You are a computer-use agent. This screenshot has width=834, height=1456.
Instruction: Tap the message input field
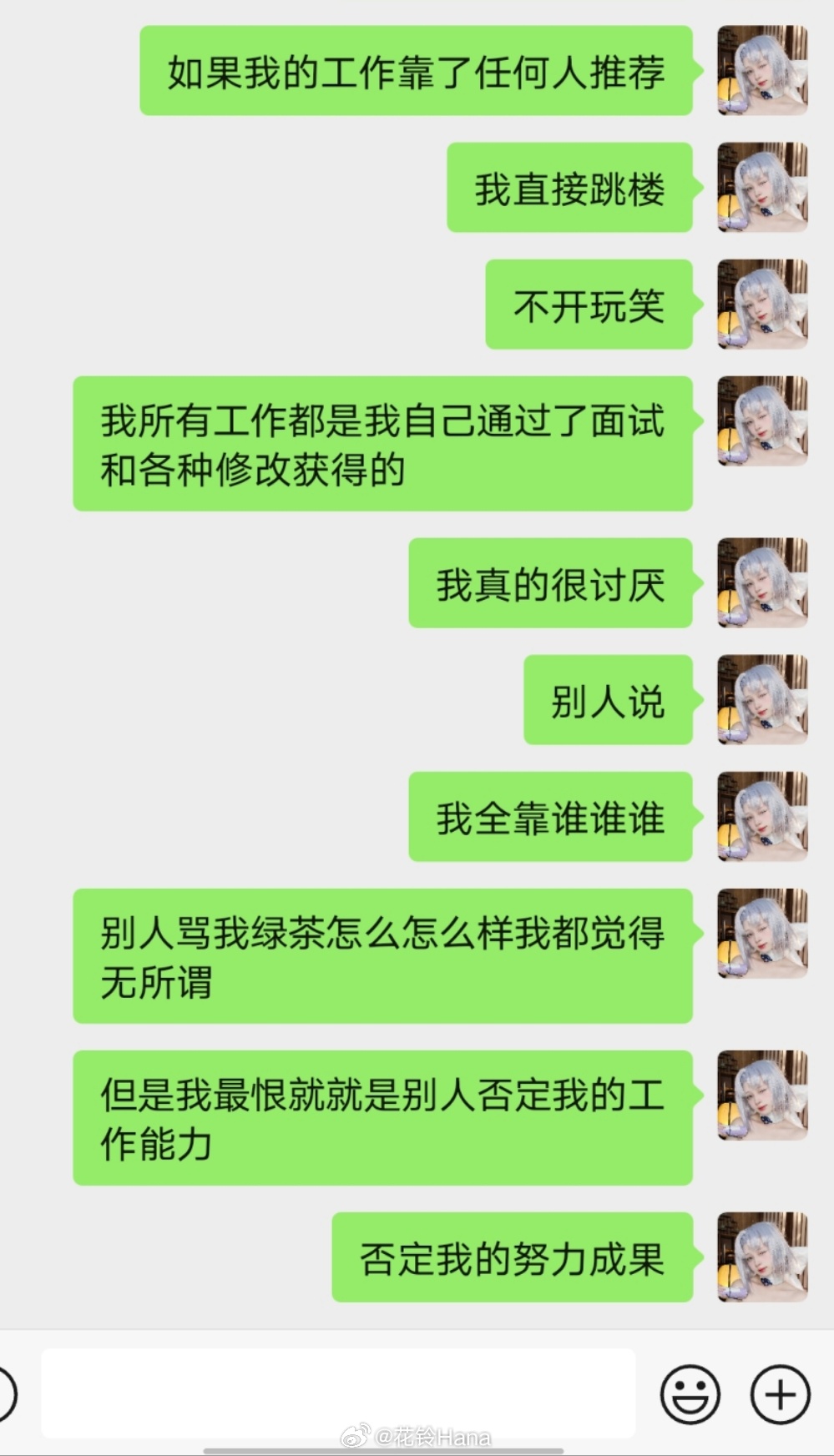338,1393
